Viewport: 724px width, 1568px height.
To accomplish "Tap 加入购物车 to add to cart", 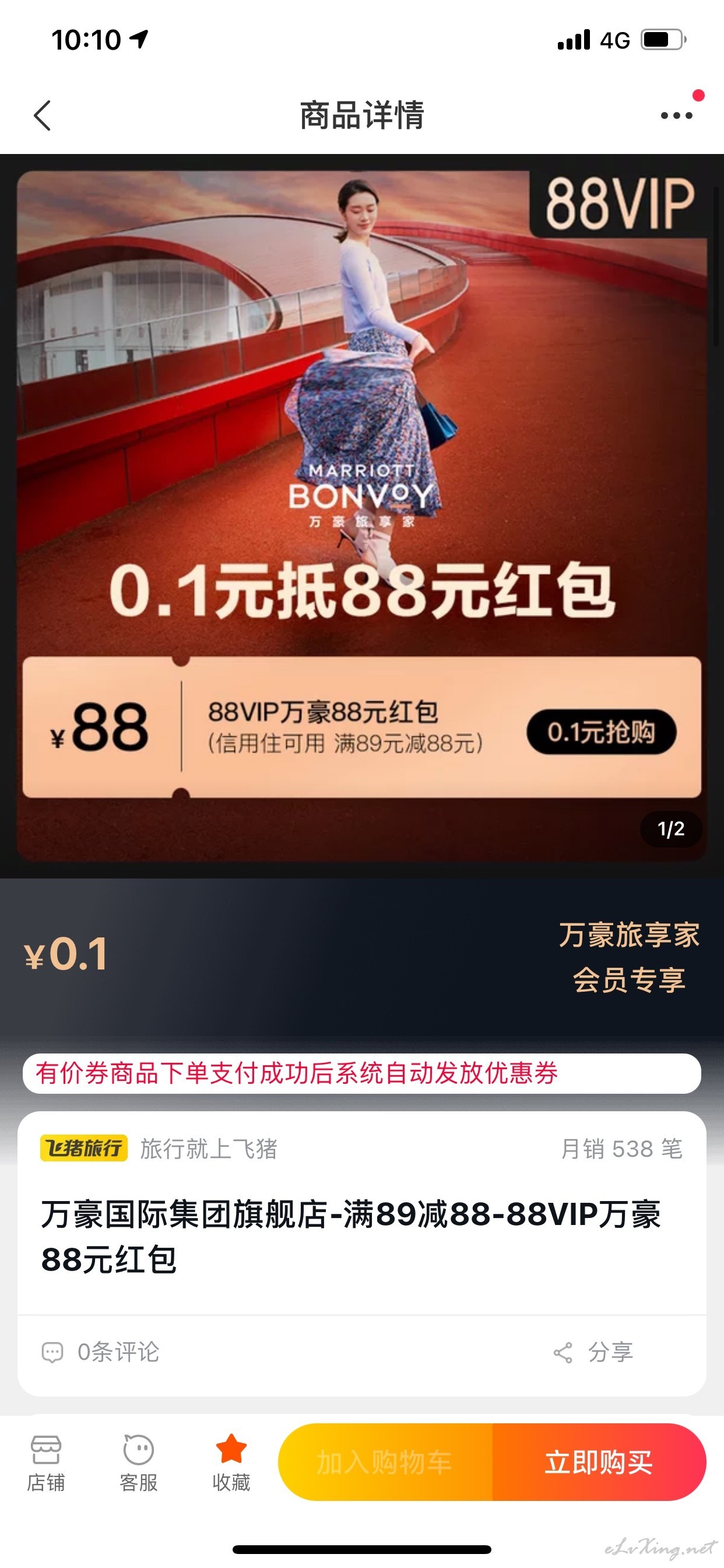I will point(385,1462).
